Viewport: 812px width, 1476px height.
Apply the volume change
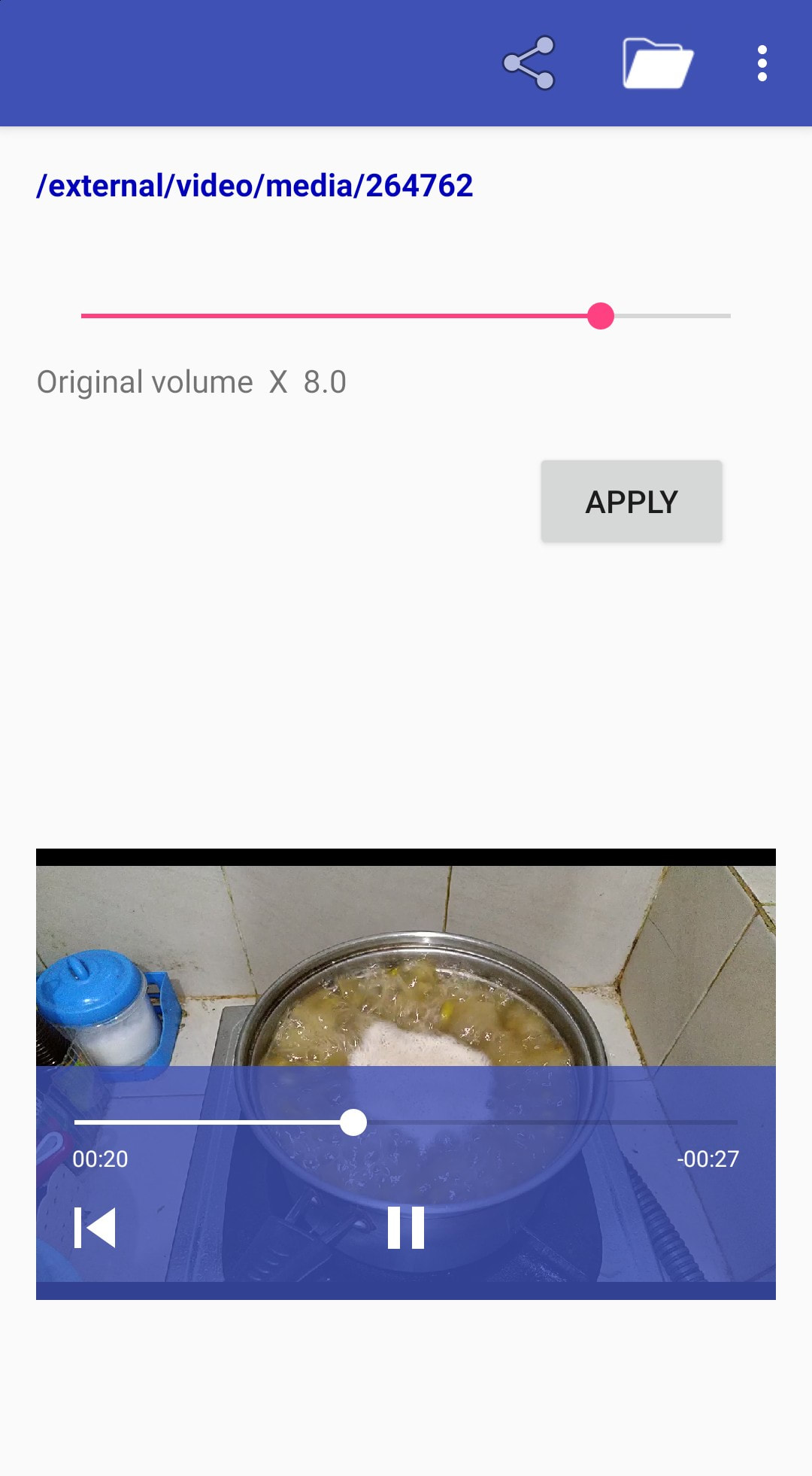(632, 502)
